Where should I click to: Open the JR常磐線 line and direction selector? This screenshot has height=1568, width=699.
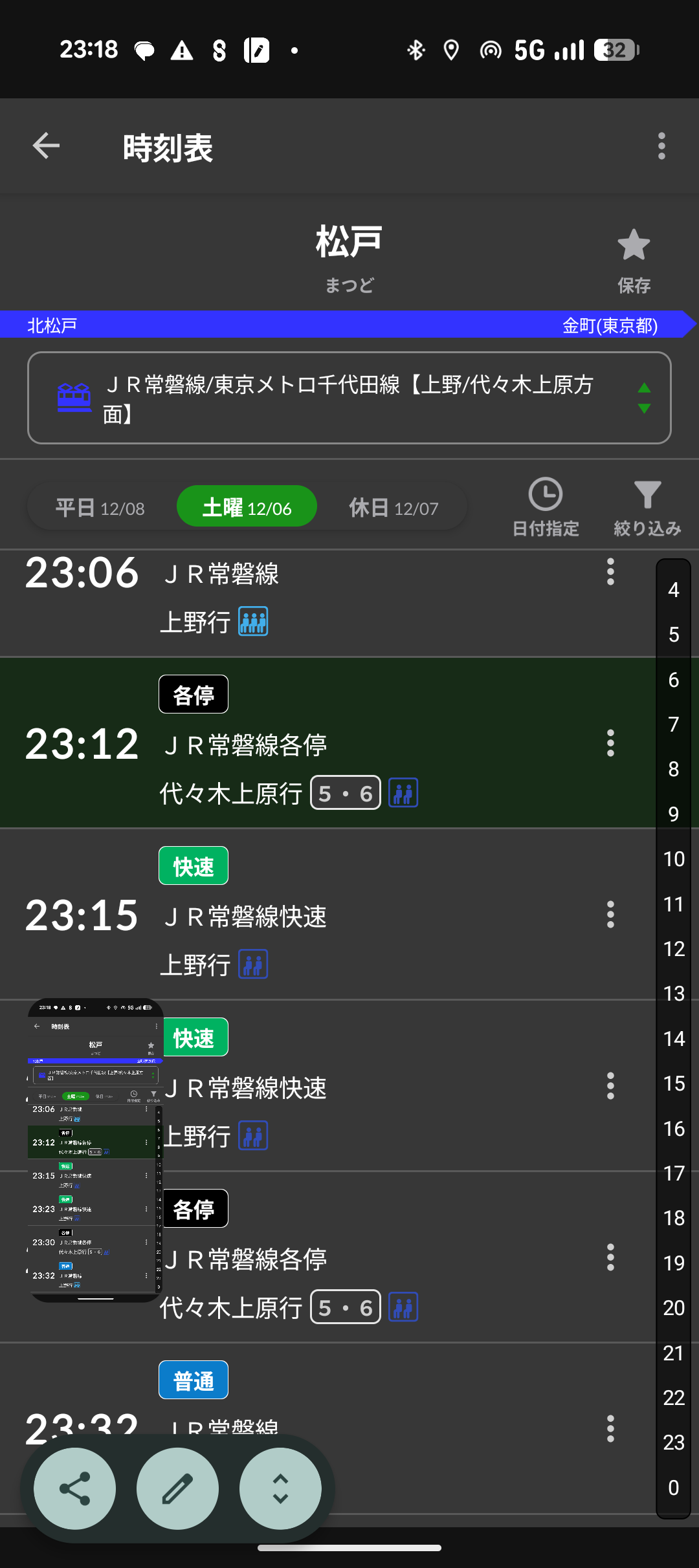point(349,398)
